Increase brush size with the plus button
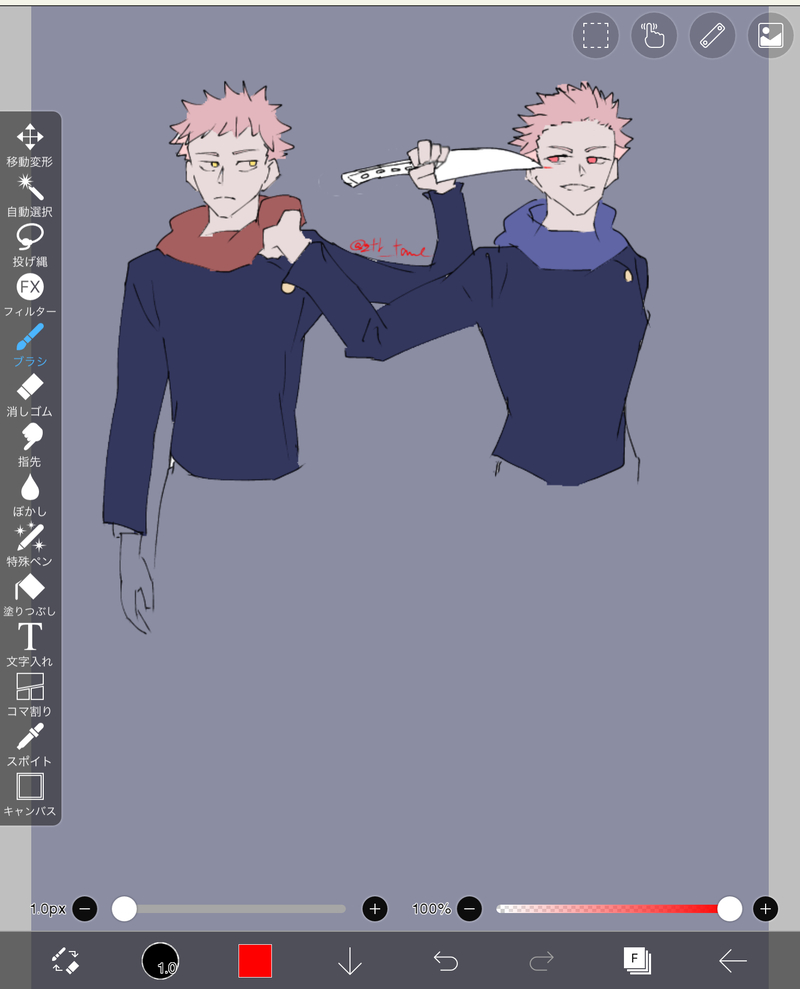Screen dimensions: 800x989 375,909
